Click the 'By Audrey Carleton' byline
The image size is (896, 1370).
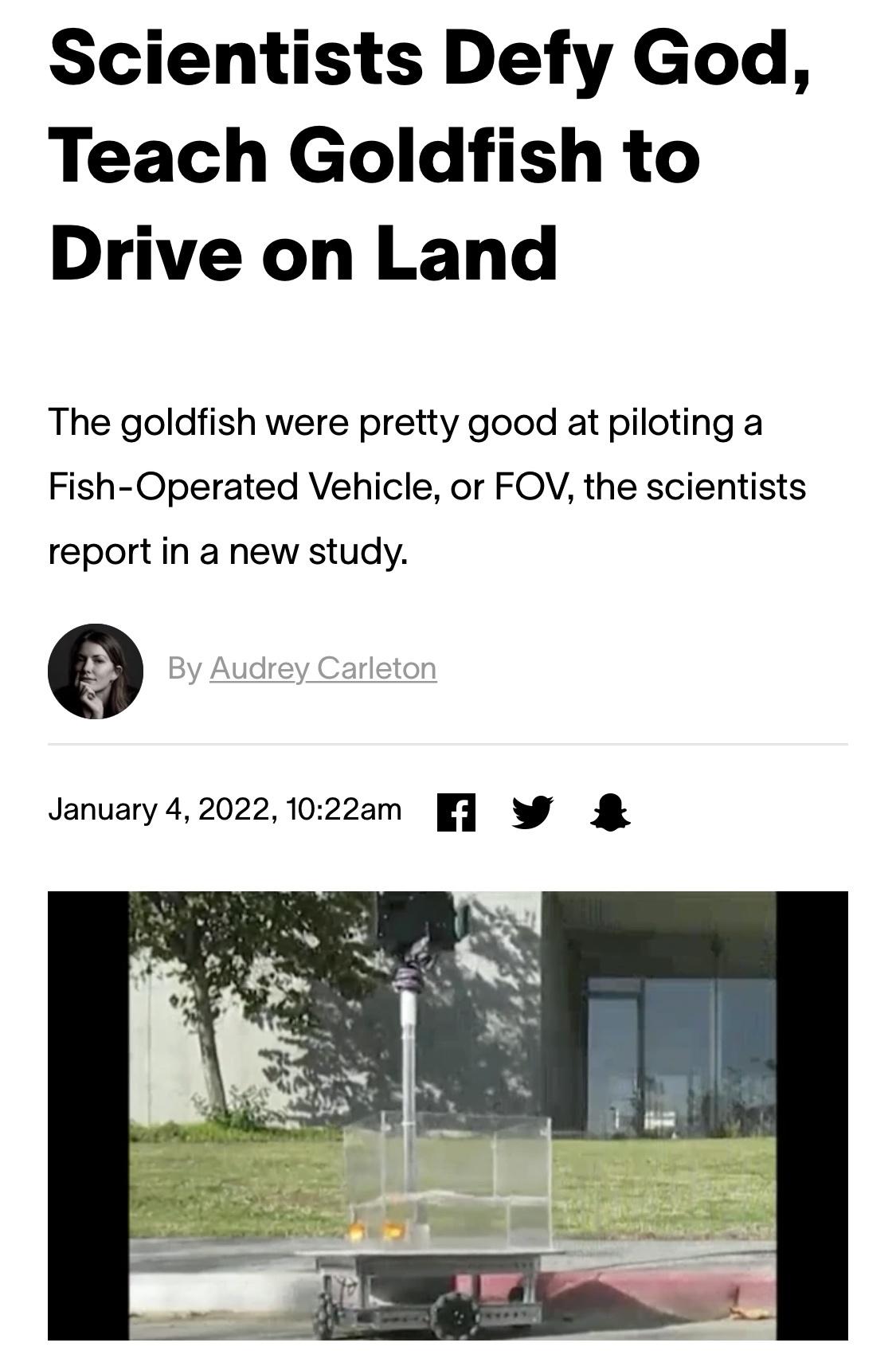(x=299, y=670)
